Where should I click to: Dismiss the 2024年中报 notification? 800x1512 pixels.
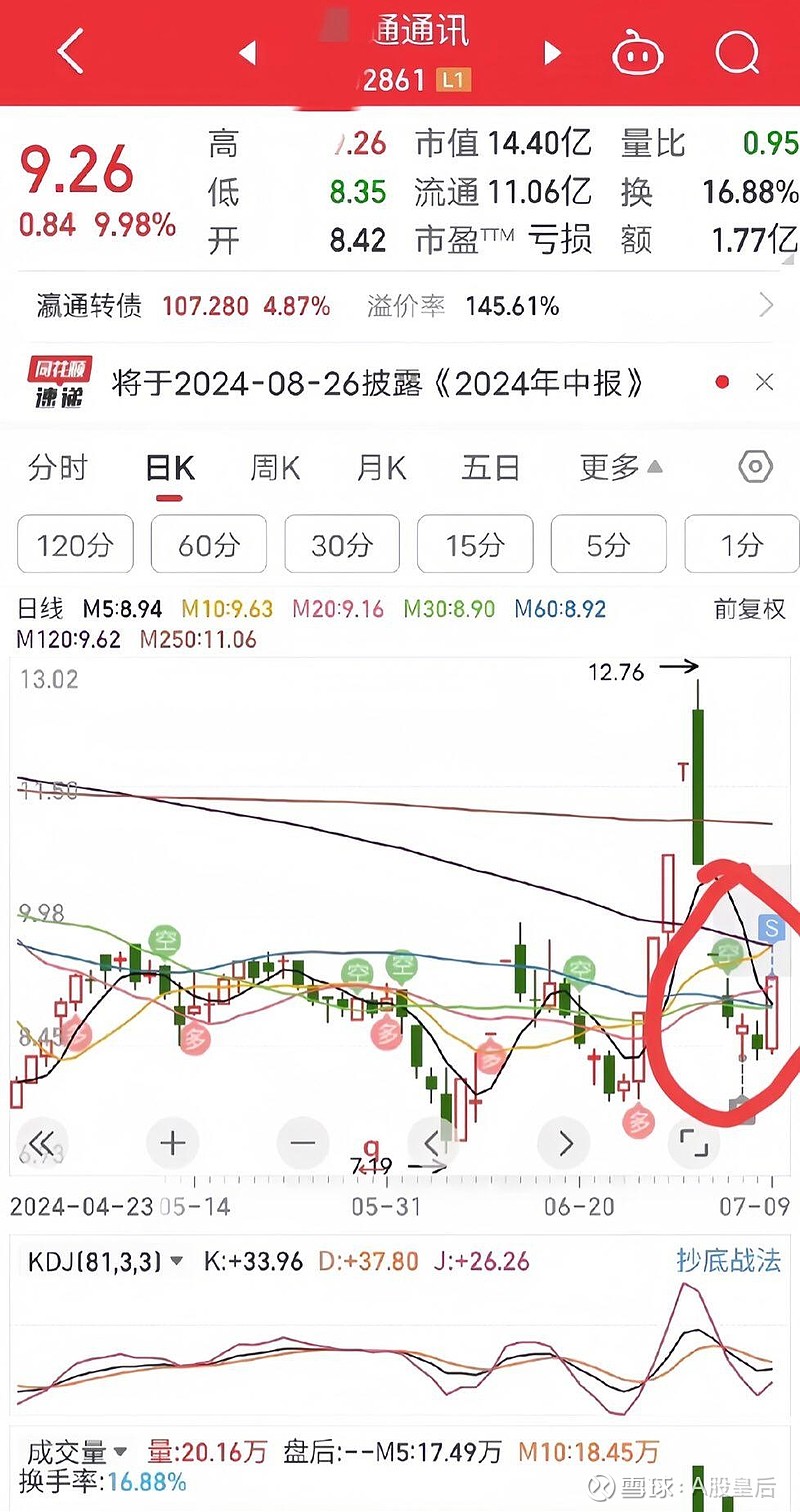[764, 382]
